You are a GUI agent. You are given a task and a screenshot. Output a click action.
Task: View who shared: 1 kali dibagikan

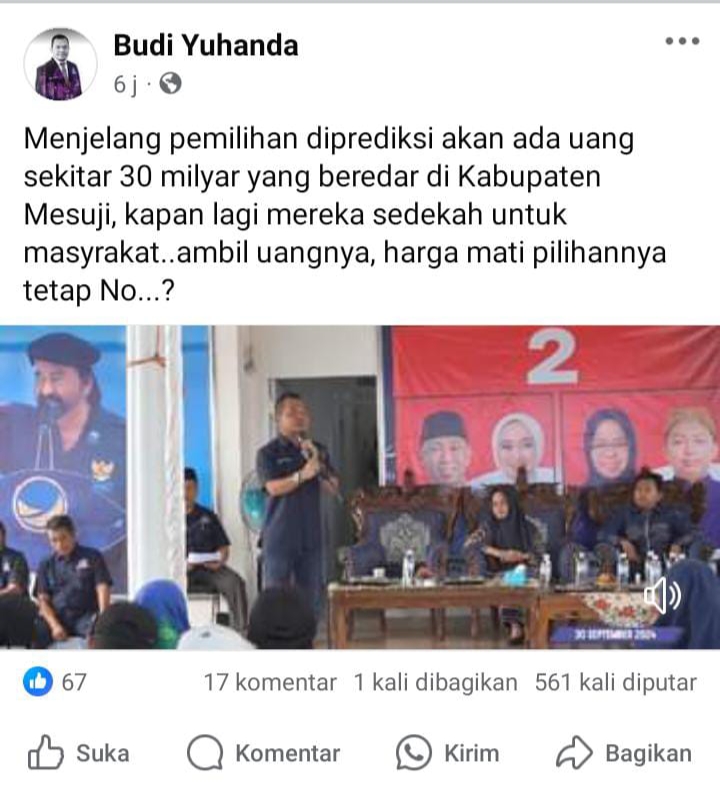pyautogui.click(x=436, y=683)
